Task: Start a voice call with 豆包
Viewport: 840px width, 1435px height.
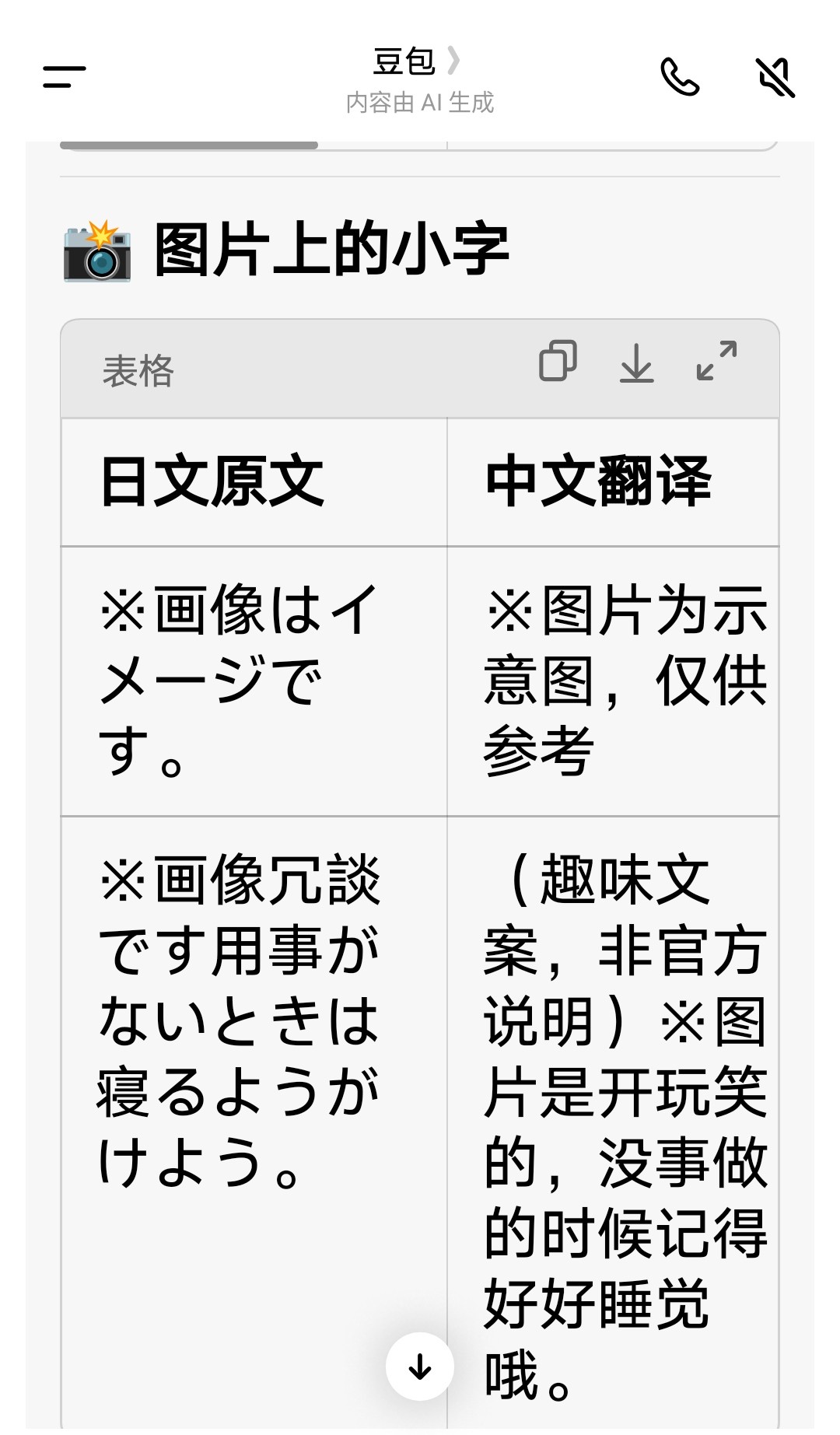Action: pos(679,76)
